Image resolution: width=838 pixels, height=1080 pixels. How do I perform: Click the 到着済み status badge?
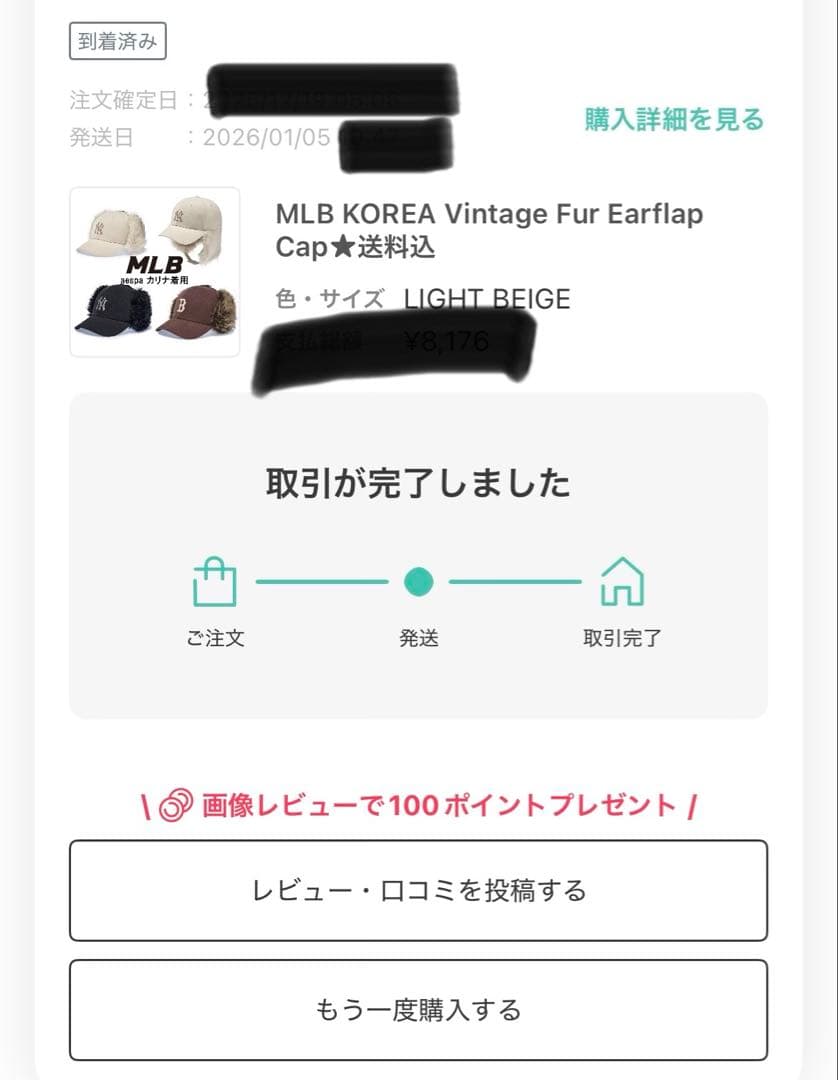[117, 41]
